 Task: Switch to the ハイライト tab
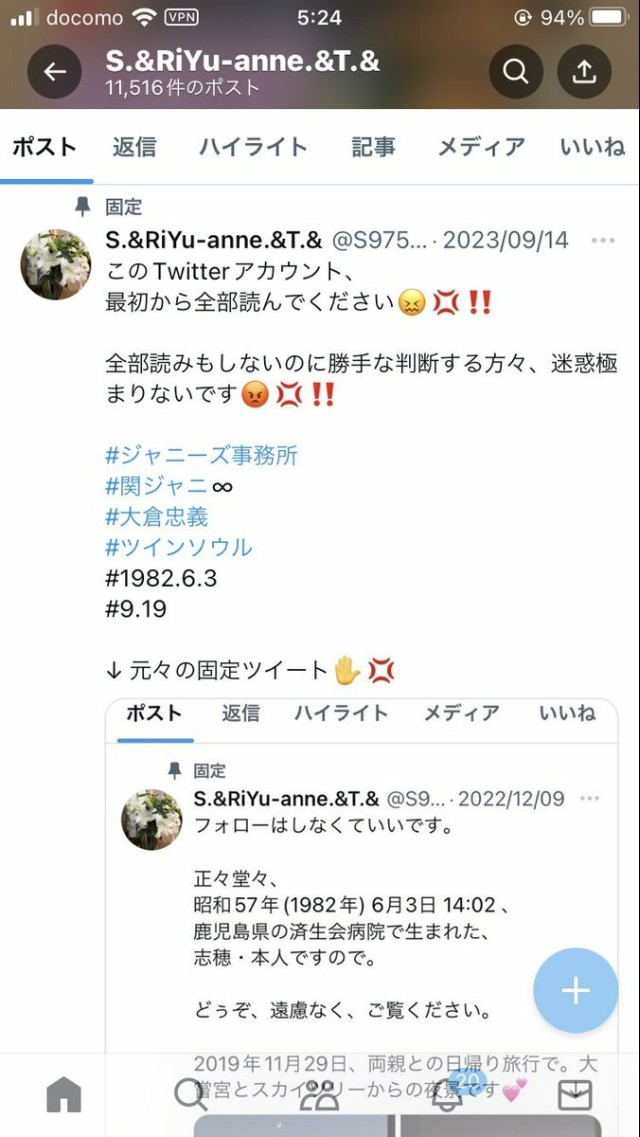click(x=253, y=147)
